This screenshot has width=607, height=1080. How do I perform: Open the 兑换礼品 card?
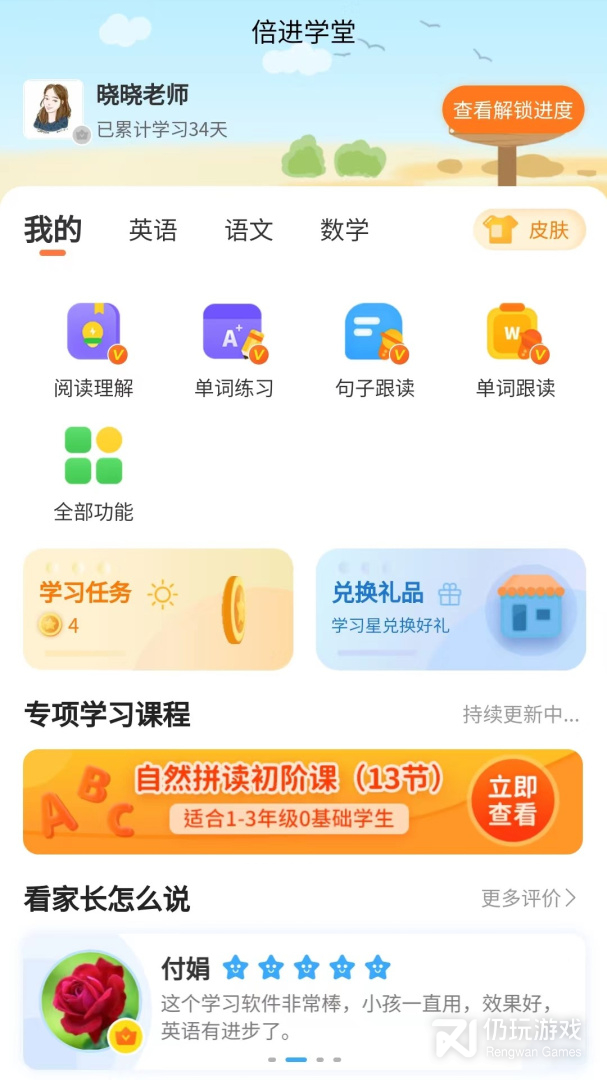(x=451, y=609)
